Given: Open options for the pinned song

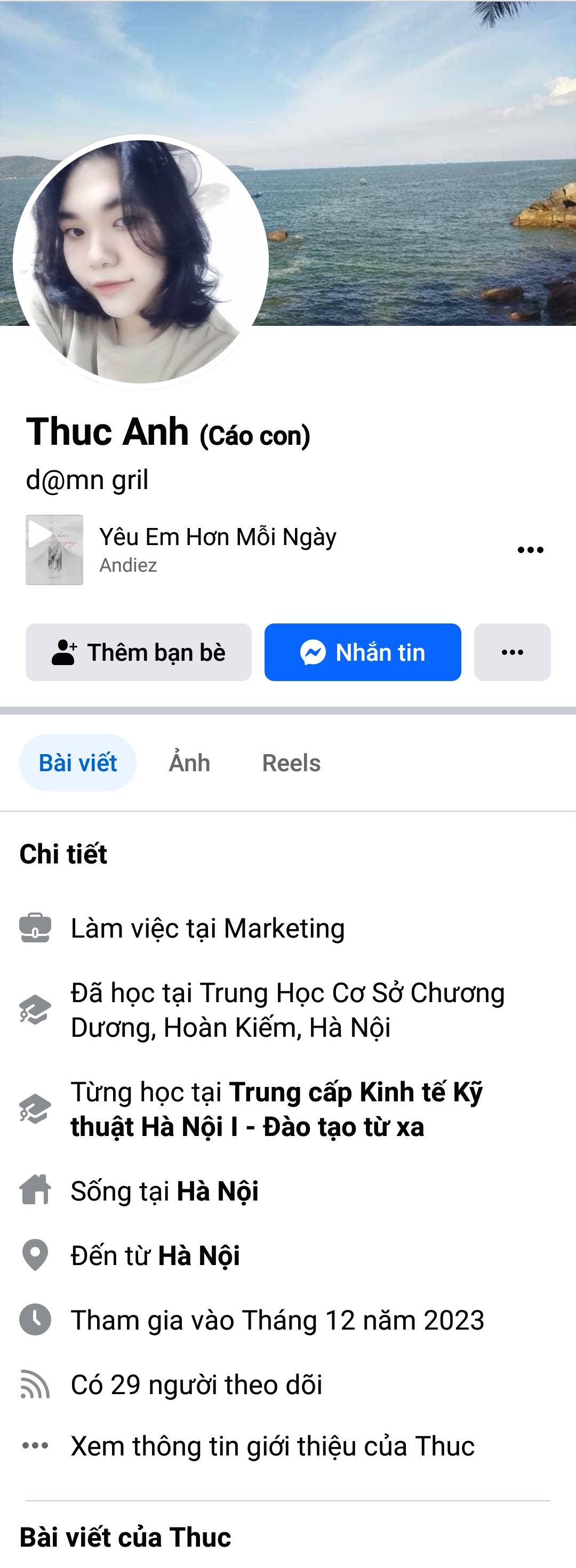Looking at the screenshot, I should click(530, 550).
